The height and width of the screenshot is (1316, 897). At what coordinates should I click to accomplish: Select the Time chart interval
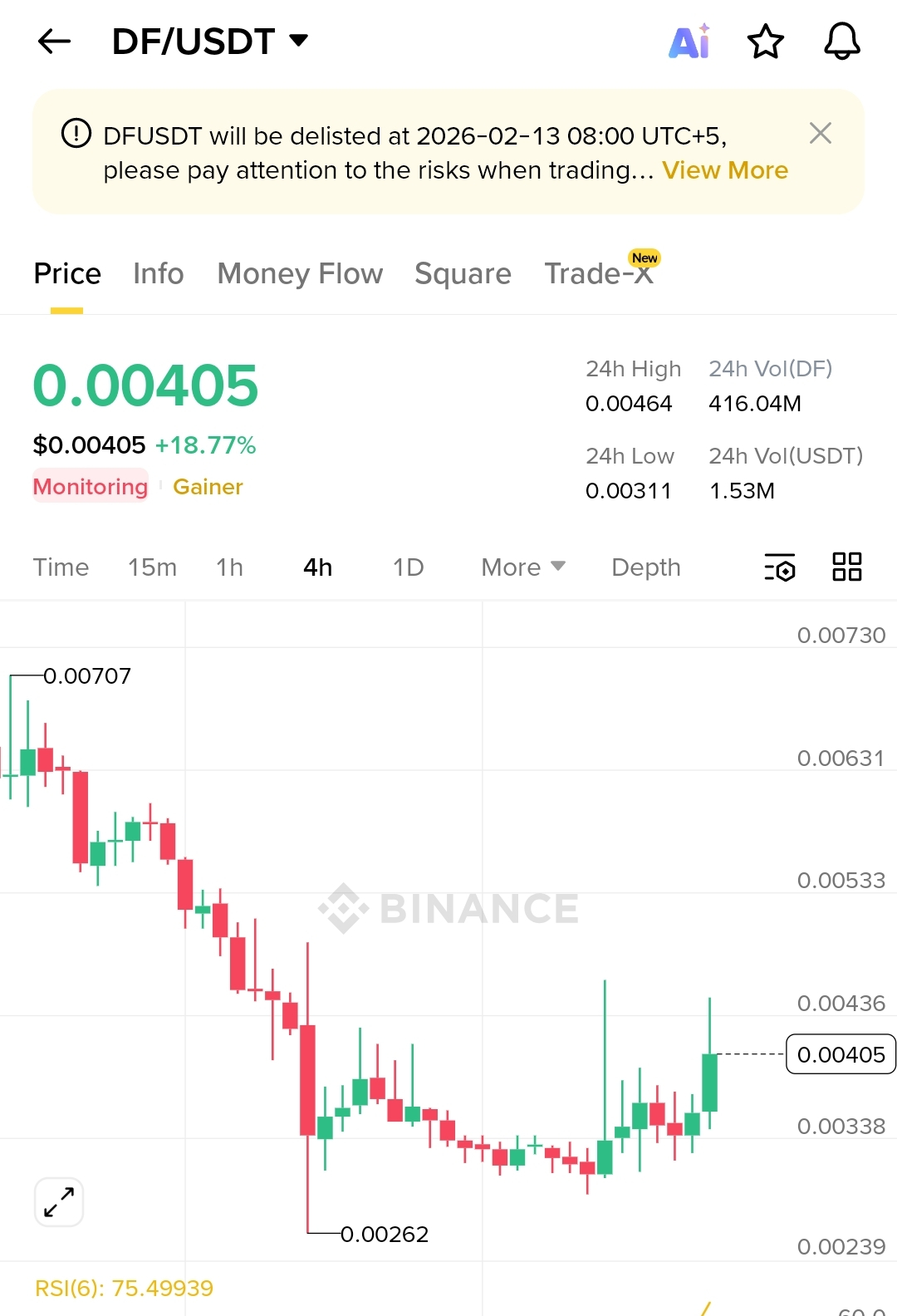pos(61,567)
